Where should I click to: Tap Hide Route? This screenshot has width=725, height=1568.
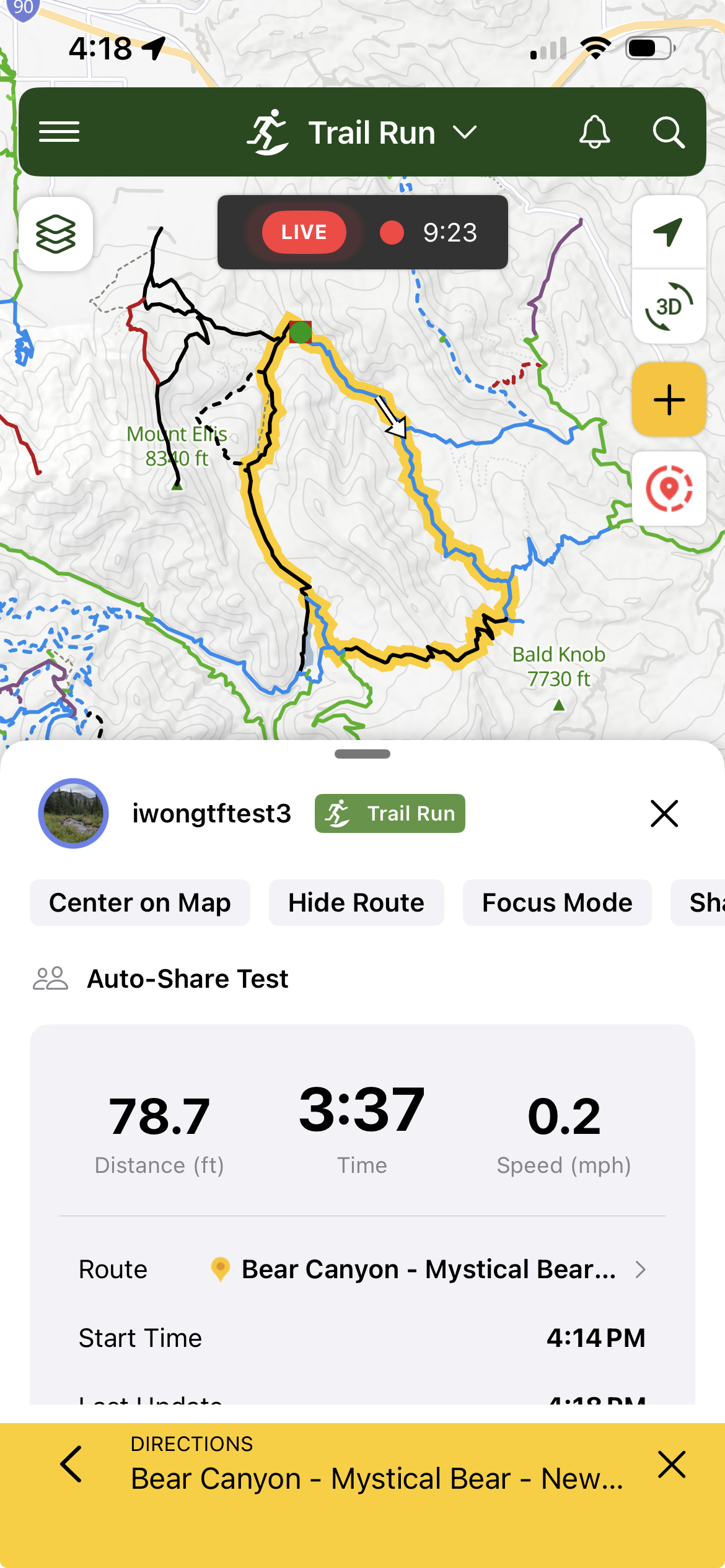pos(356,902)
